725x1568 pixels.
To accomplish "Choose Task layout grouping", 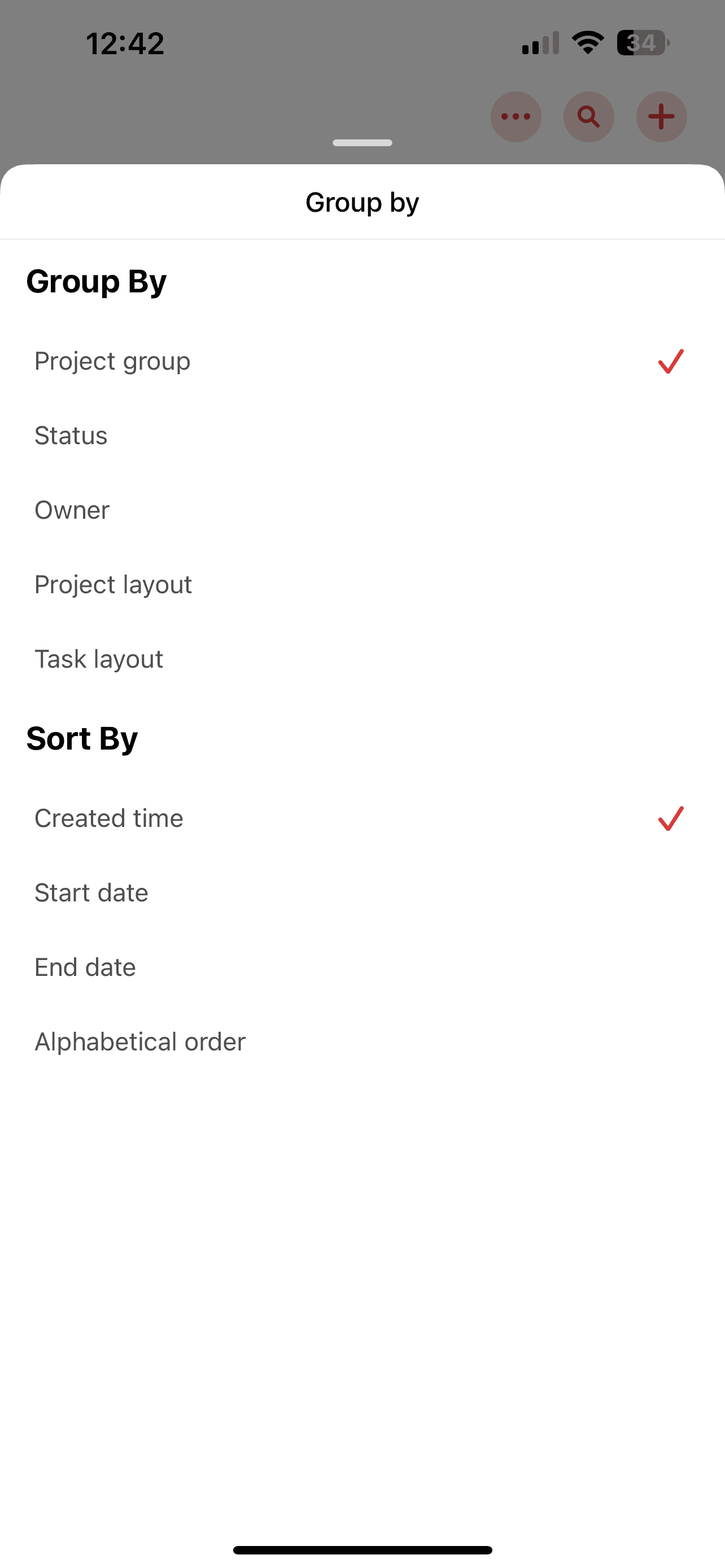I will pyautogui.click(x=99, y=659).
